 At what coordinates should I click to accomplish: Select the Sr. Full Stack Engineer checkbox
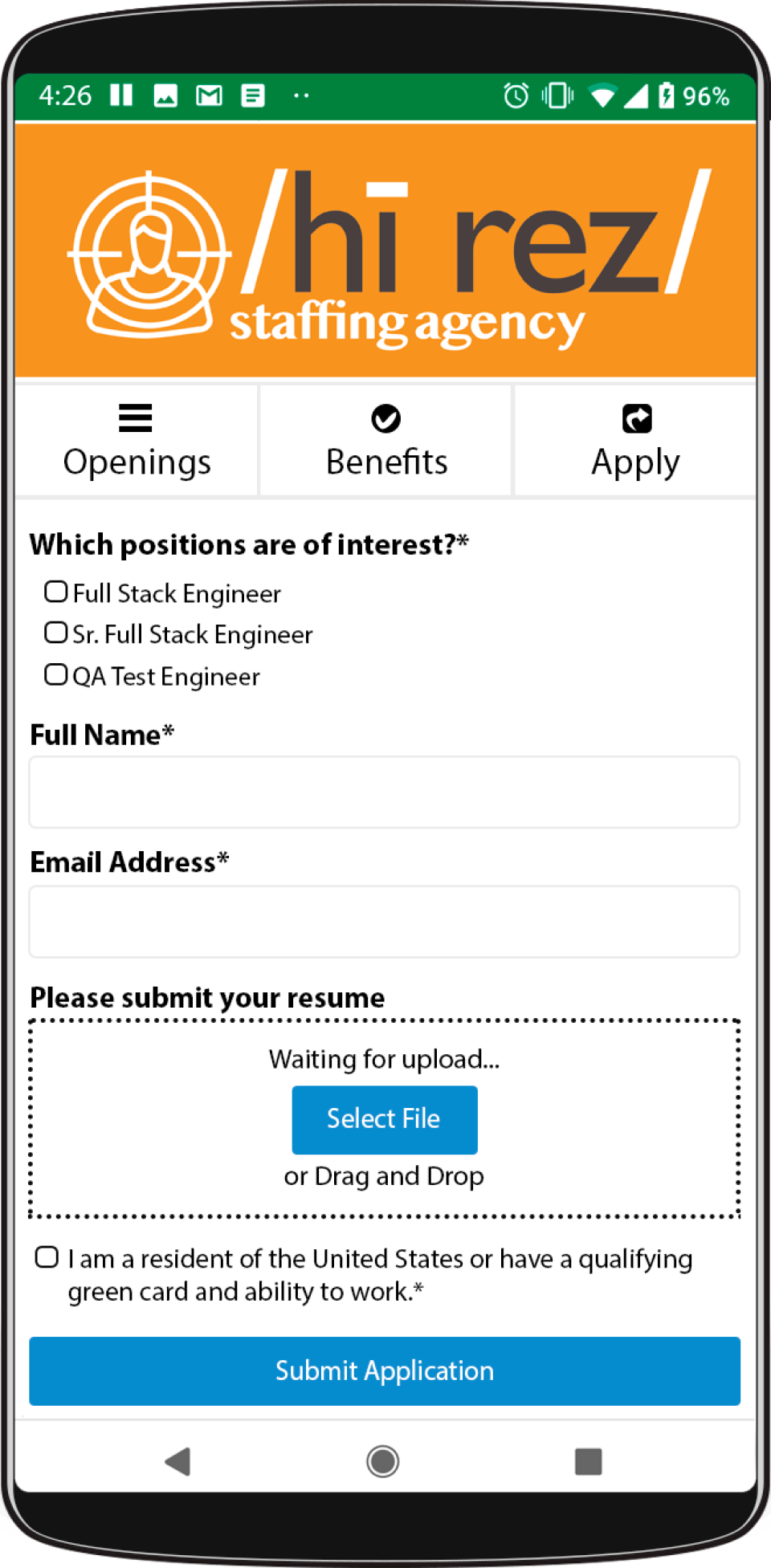click(x=55, y=633)
